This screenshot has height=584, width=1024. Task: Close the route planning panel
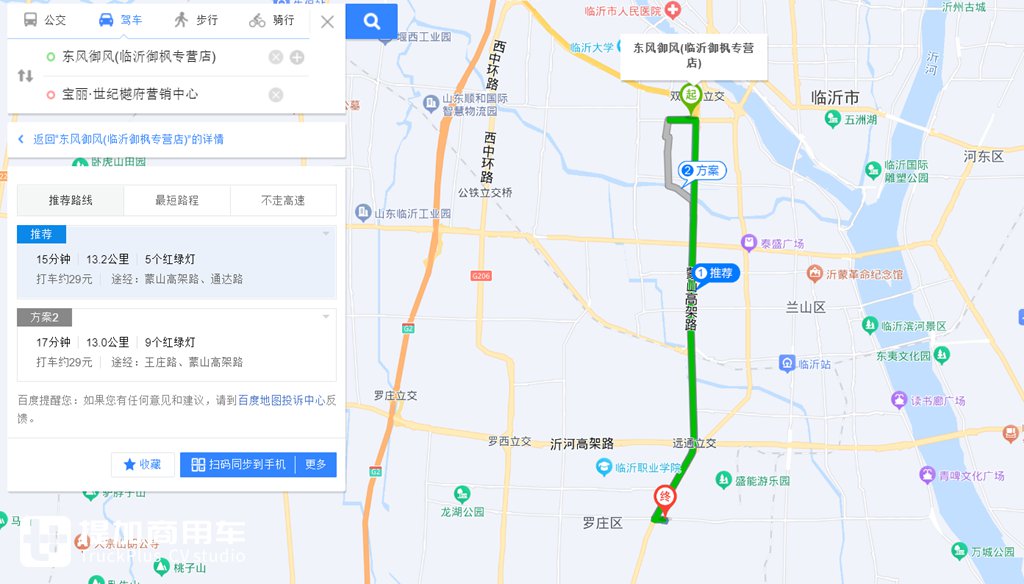[327, 21]
